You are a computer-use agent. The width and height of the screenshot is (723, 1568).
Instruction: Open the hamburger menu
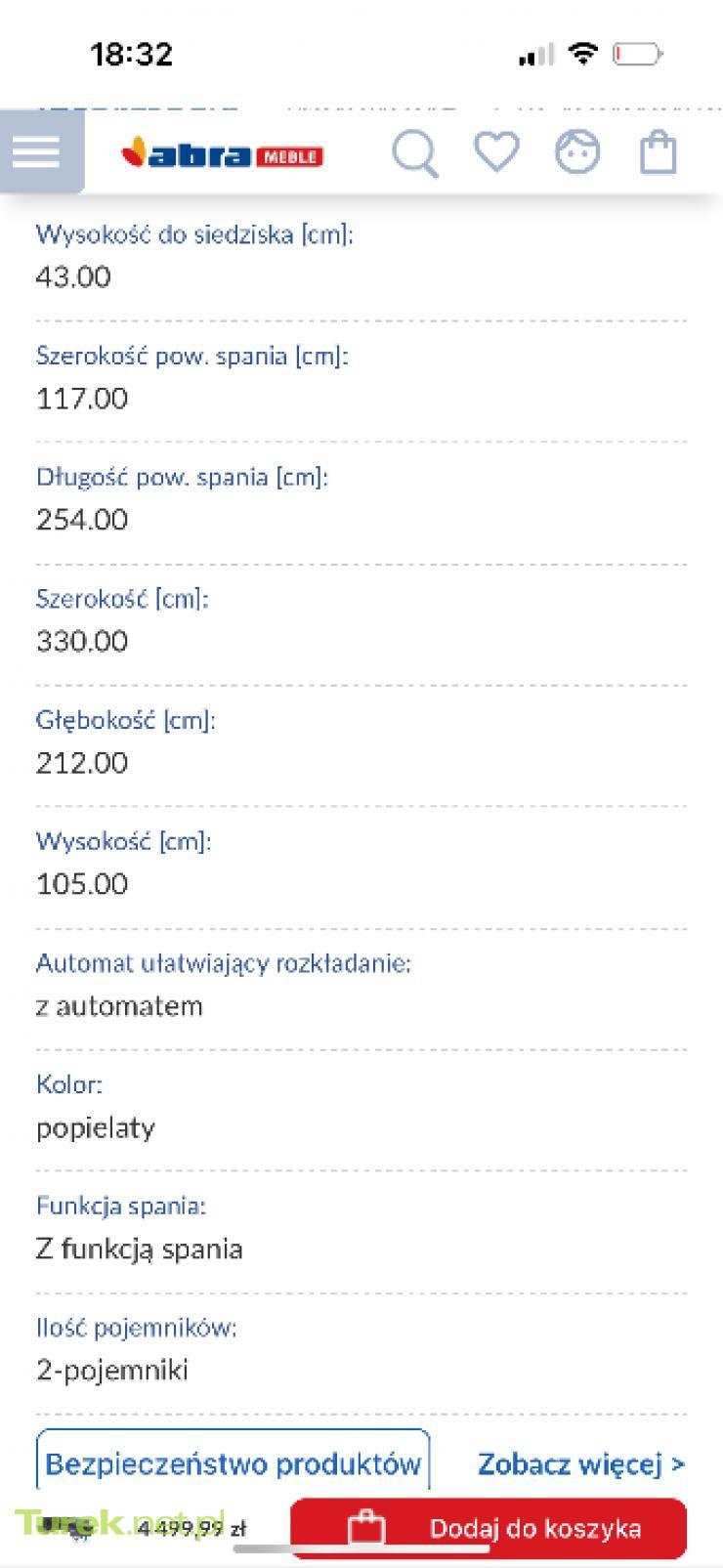pyautogui.click(x=38, y=152)
